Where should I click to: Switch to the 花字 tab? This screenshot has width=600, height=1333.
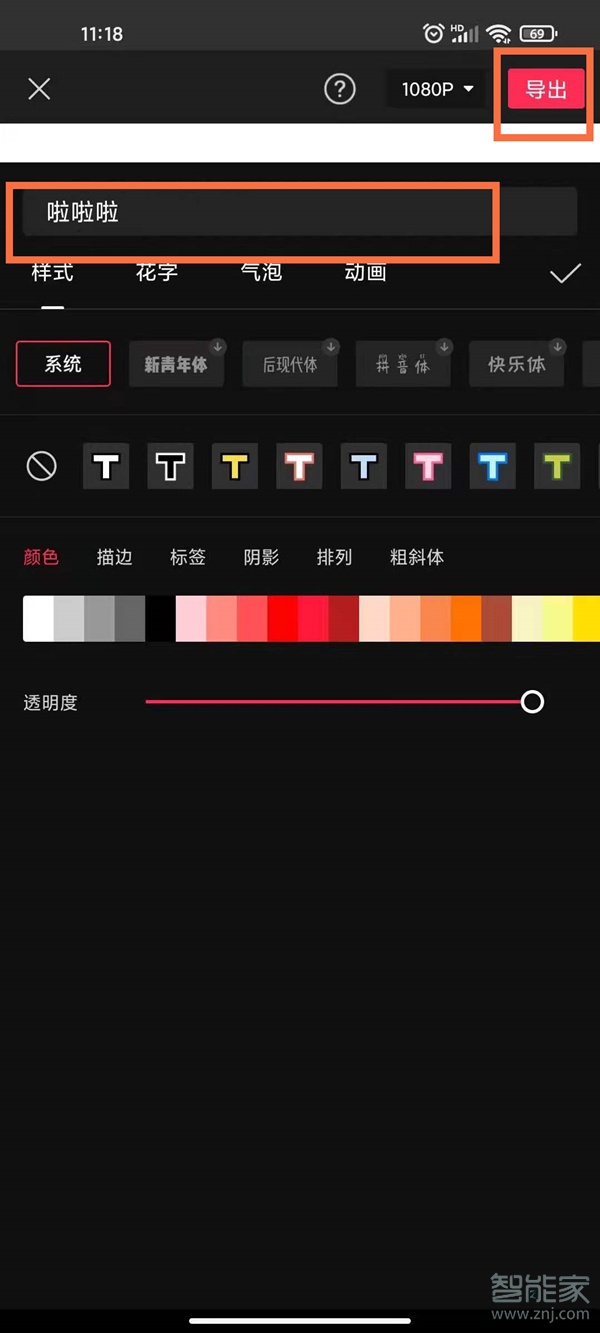click(157, 272)
